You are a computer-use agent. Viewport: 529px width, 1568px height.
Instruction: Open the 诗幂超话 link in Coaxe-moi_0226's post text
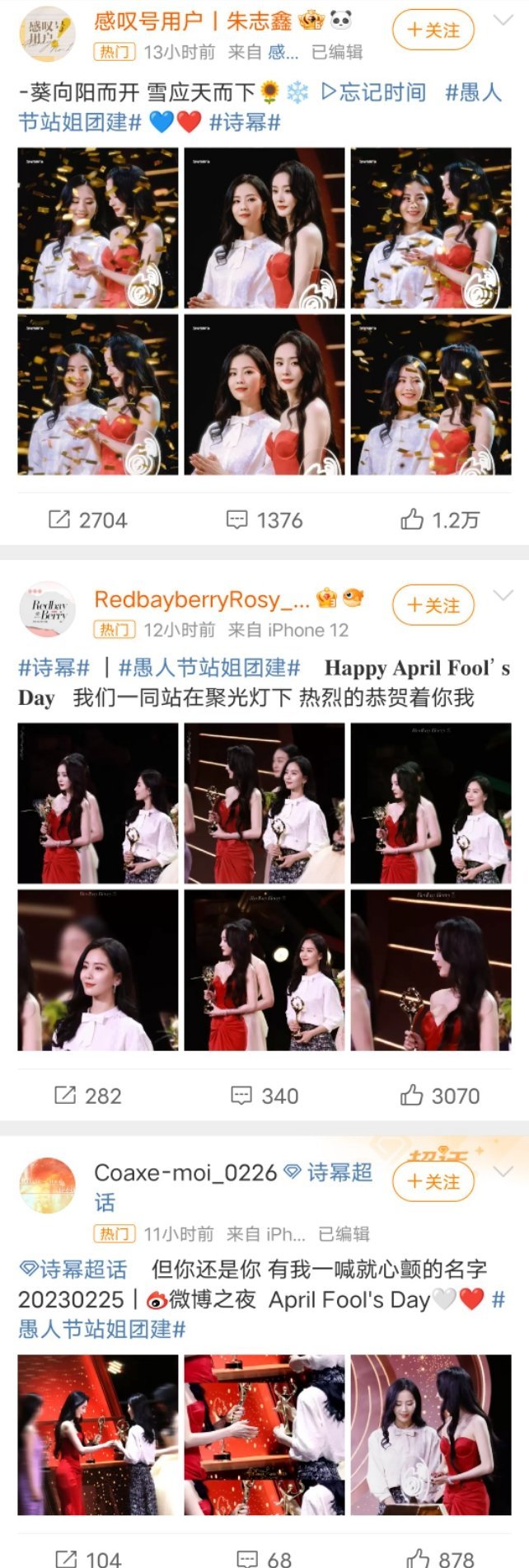point(74,1269)
